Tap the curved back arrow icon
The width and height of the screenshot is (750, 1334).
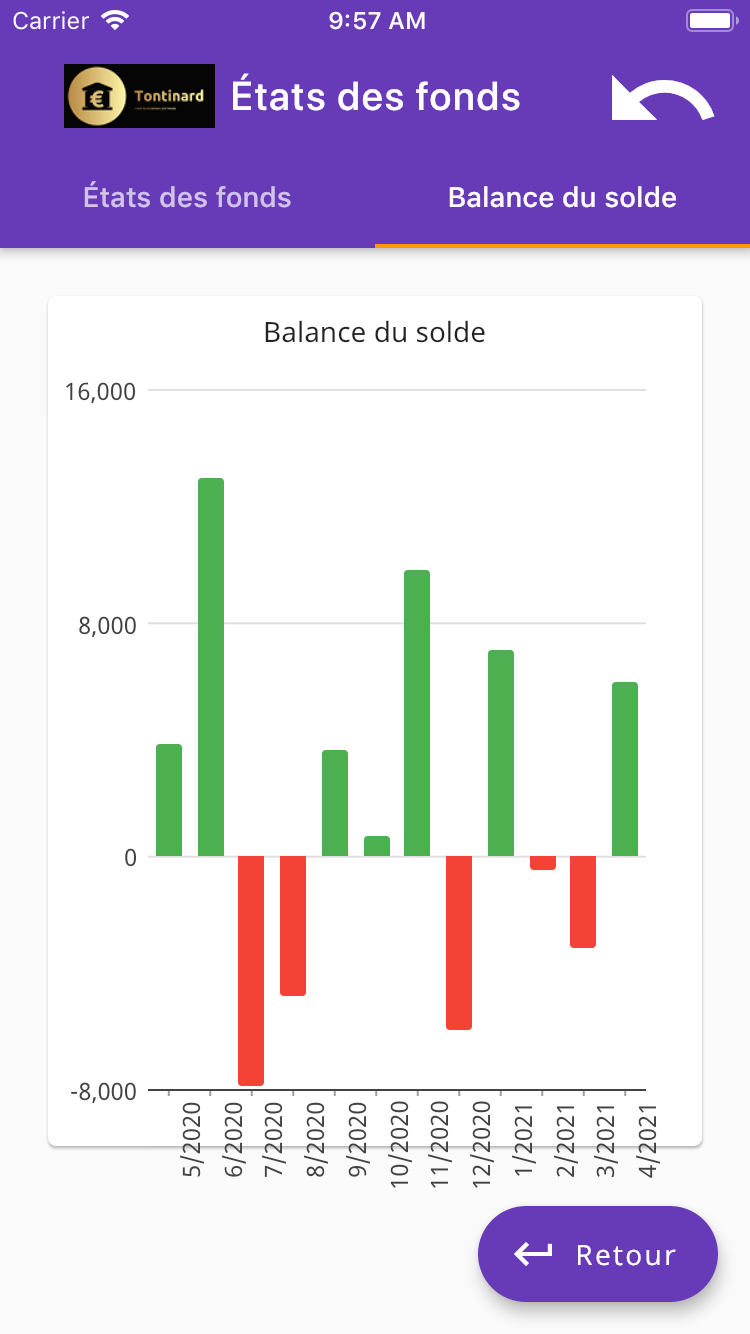pos(662,98)
